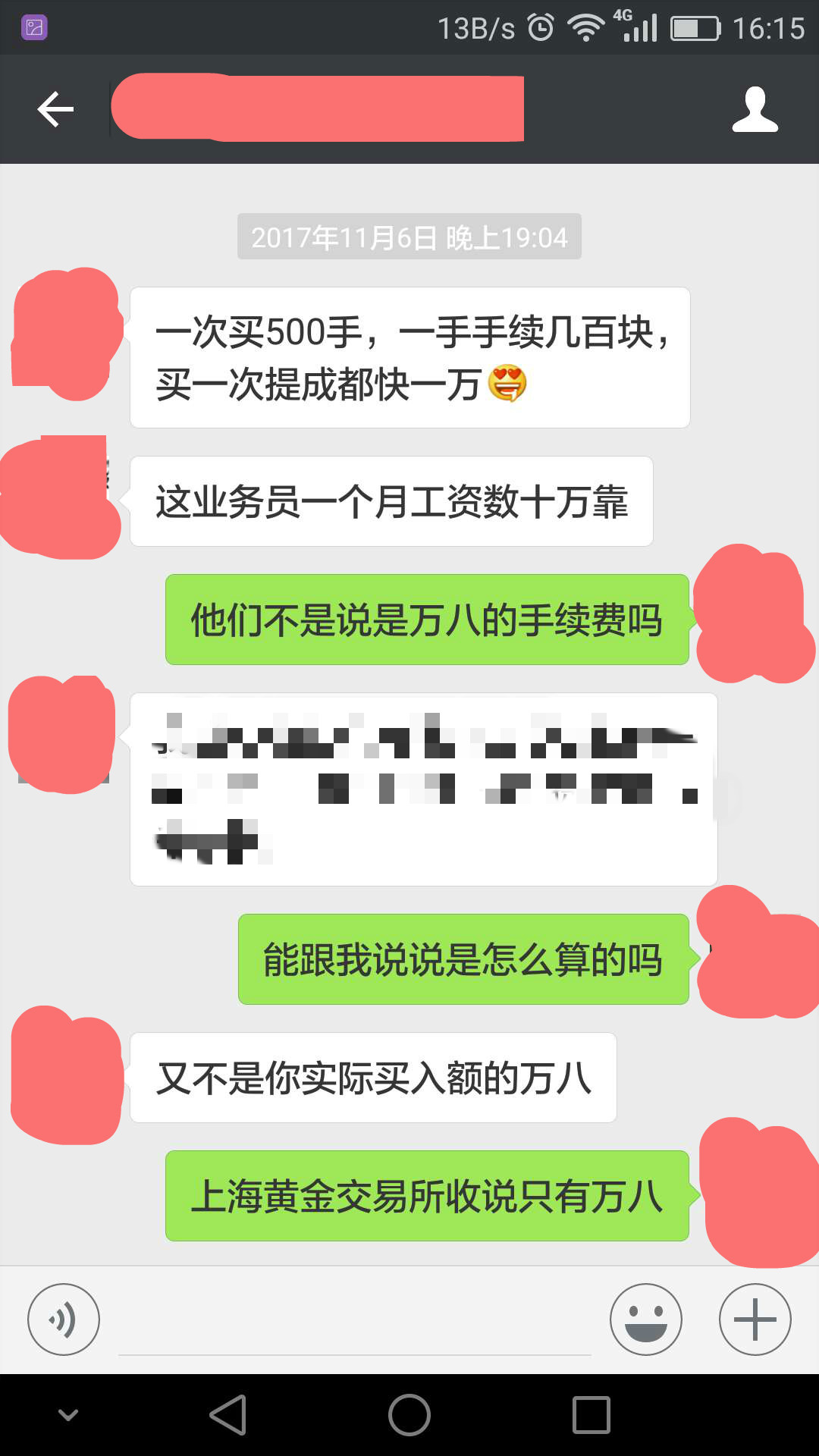Hide navigation bar with down chevron

pos(68,1415)
